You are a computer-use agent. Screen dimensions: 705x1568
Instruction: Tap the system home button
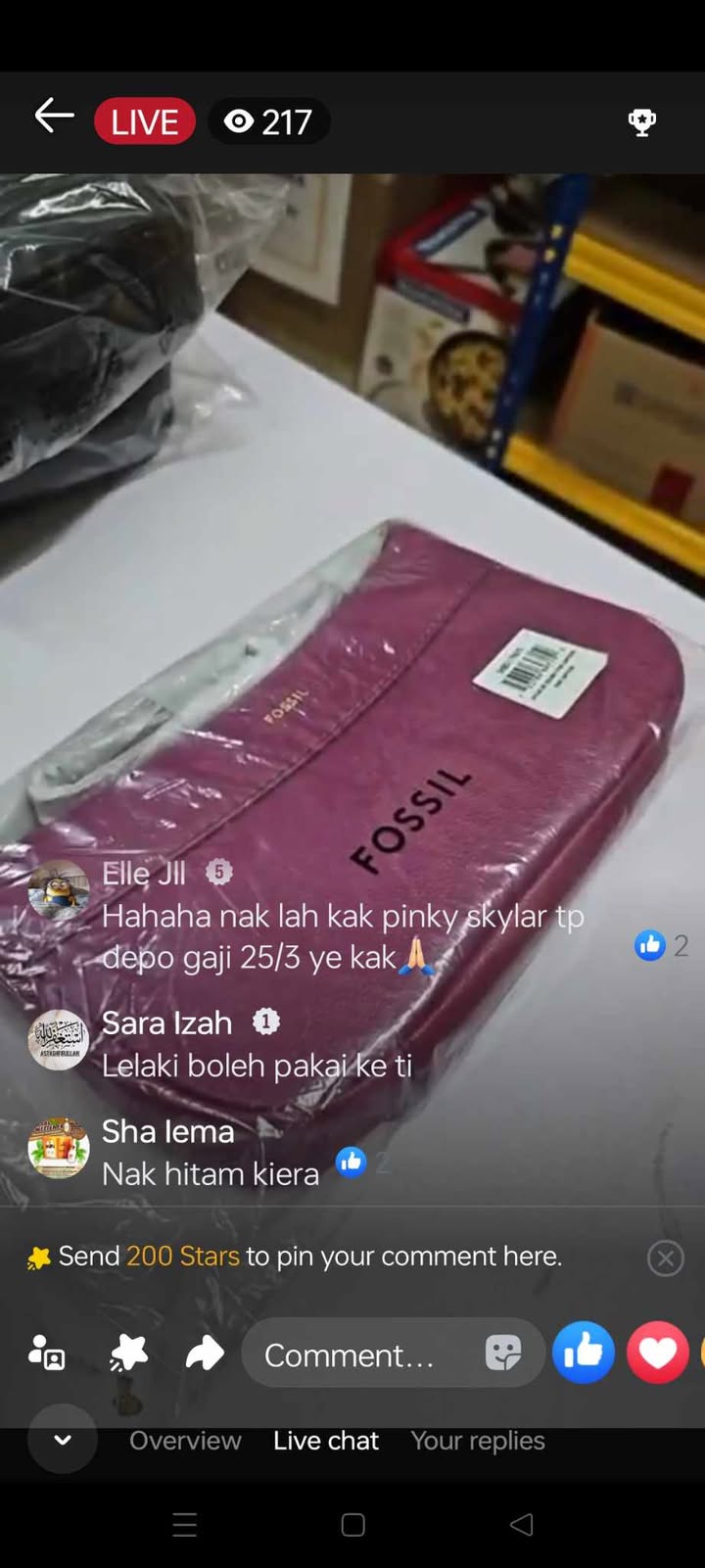353,1525
